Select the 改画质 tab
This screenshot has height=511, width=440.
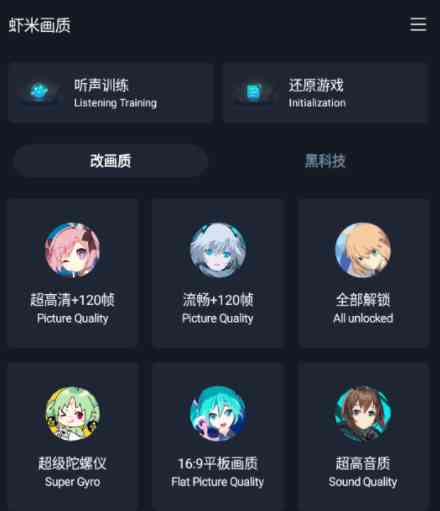(x=110, y=161)
